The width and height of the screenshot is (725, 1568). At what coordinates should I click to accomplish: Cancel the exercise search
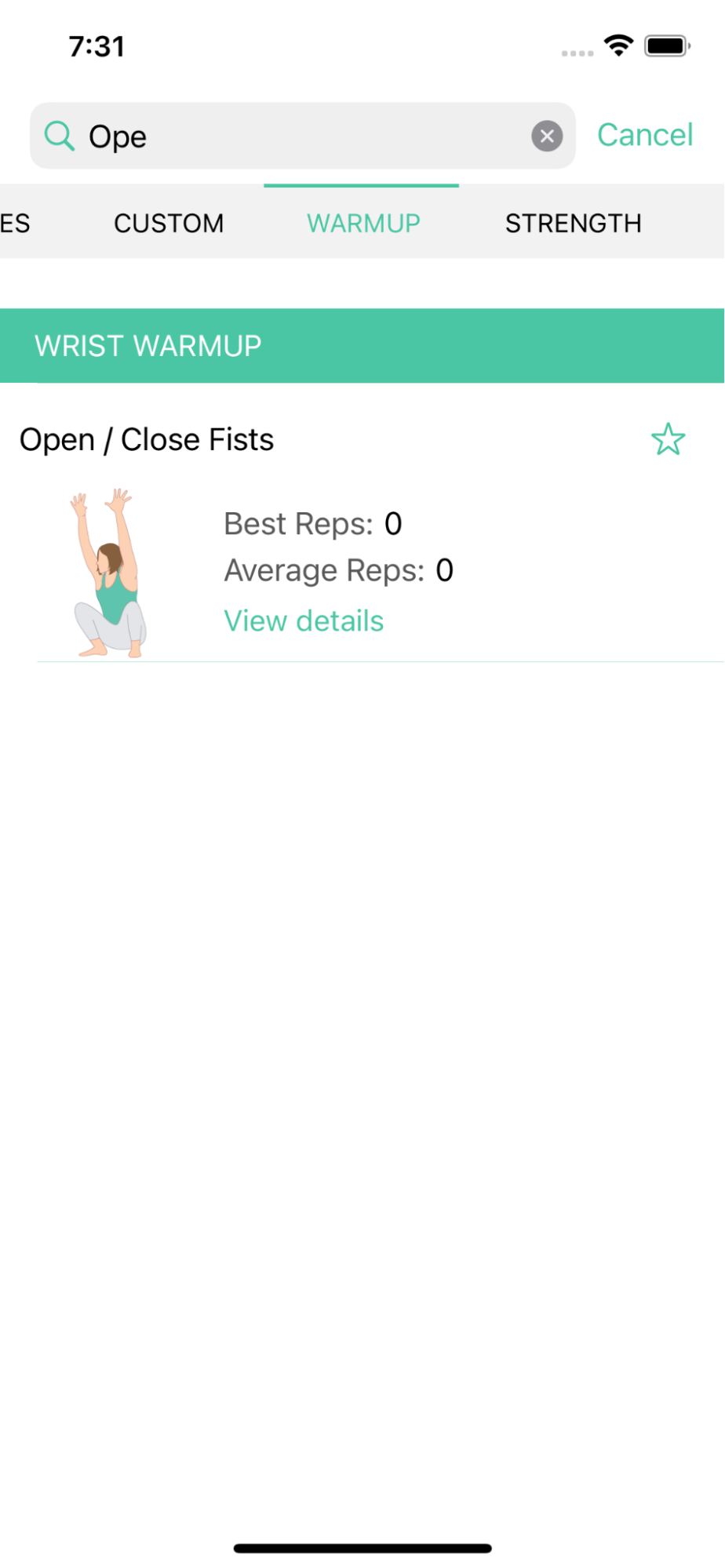point(645,135)
